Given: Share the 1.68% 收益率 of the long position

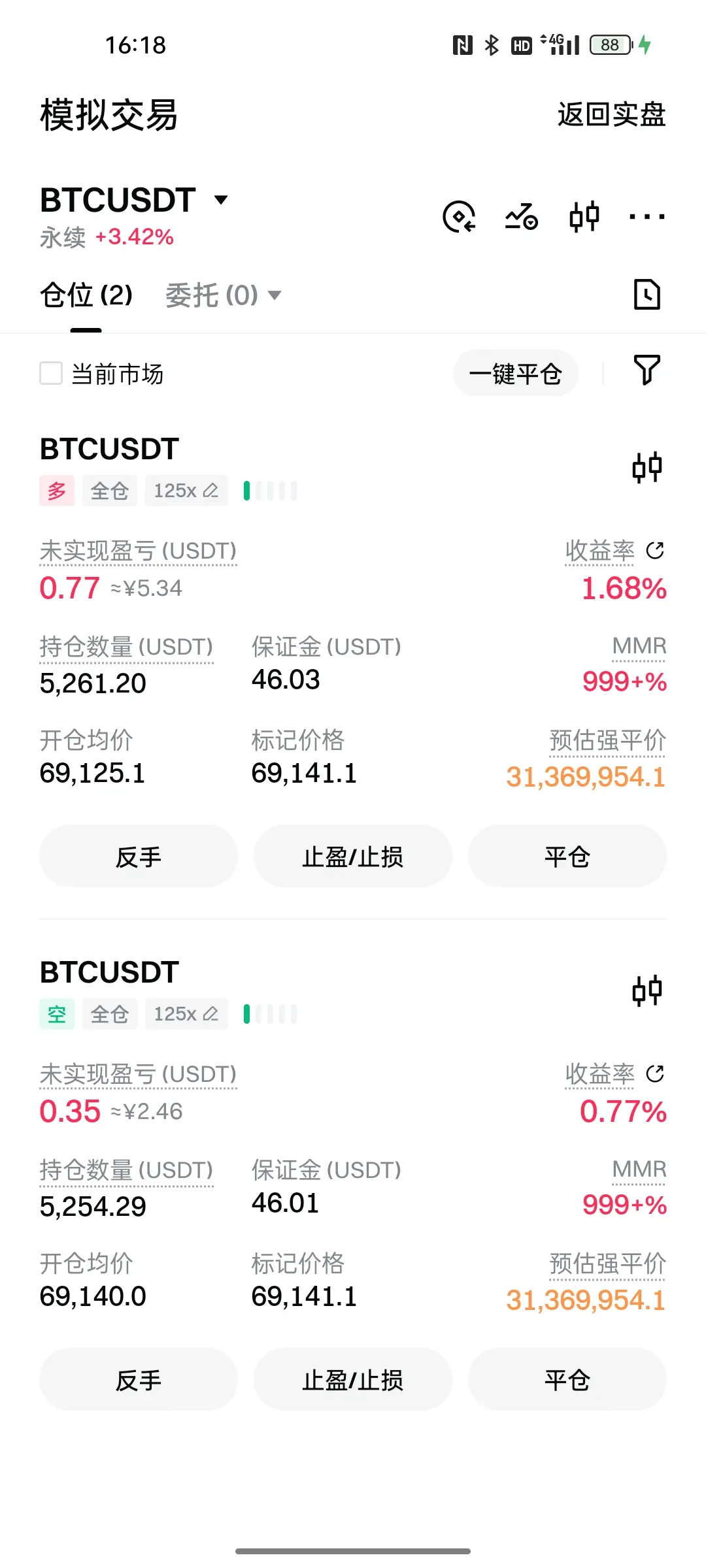Looking at the screenshot, I should click(655, 551).
